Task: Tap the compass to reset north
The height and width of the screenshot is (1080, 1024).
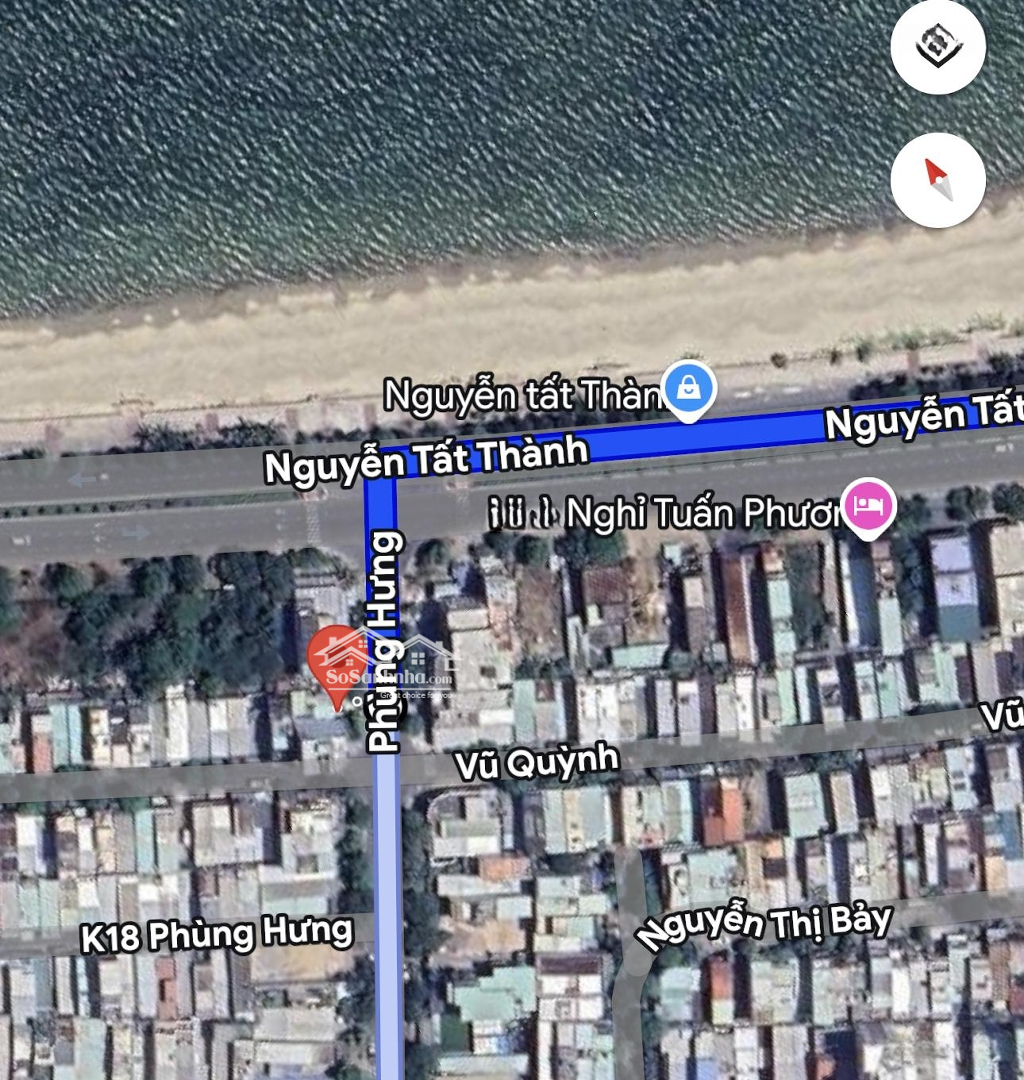Action: [x=938, y=180]
